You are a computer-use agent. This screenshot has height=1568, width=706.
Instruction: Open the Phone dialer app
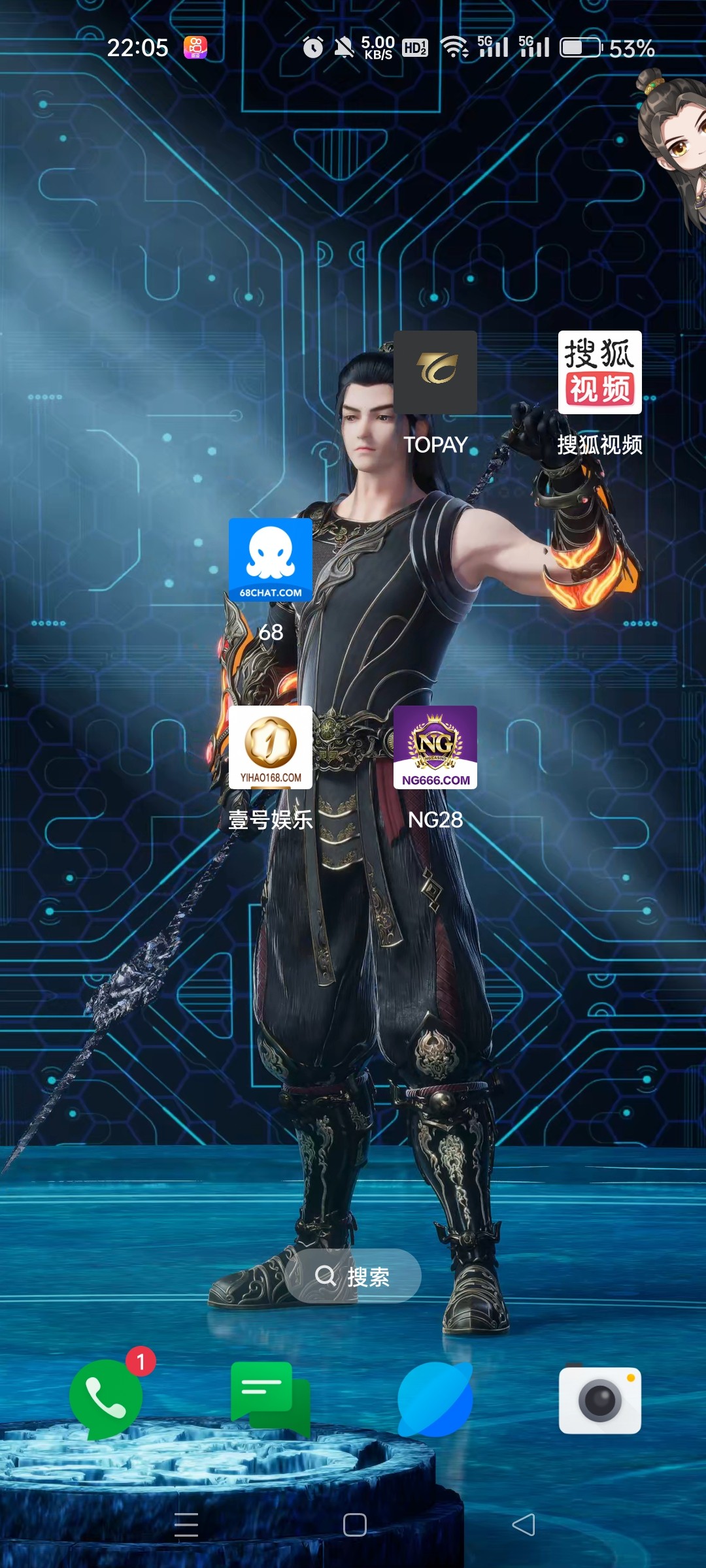click(106, 1399)
